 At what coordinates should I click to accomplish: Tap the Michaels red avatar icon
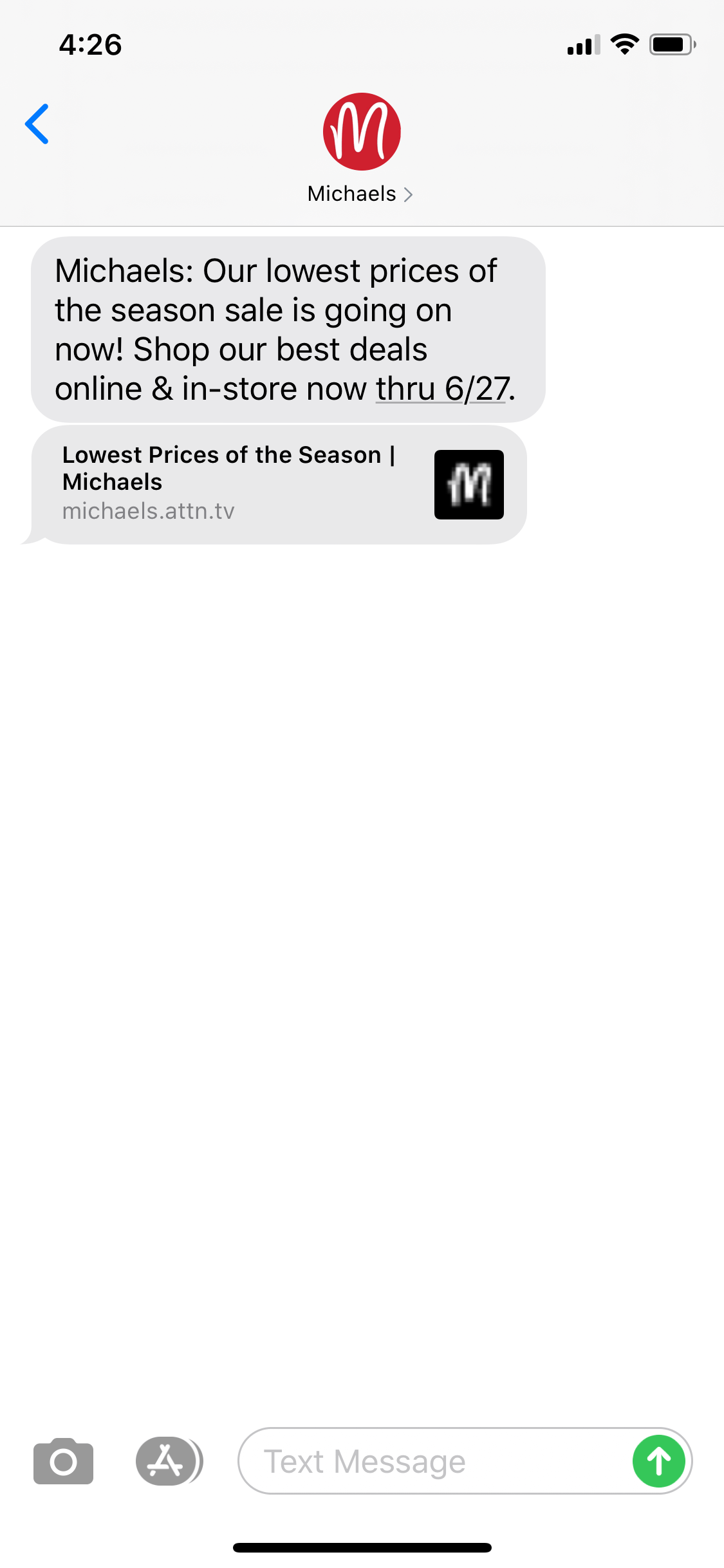(362, 131)
